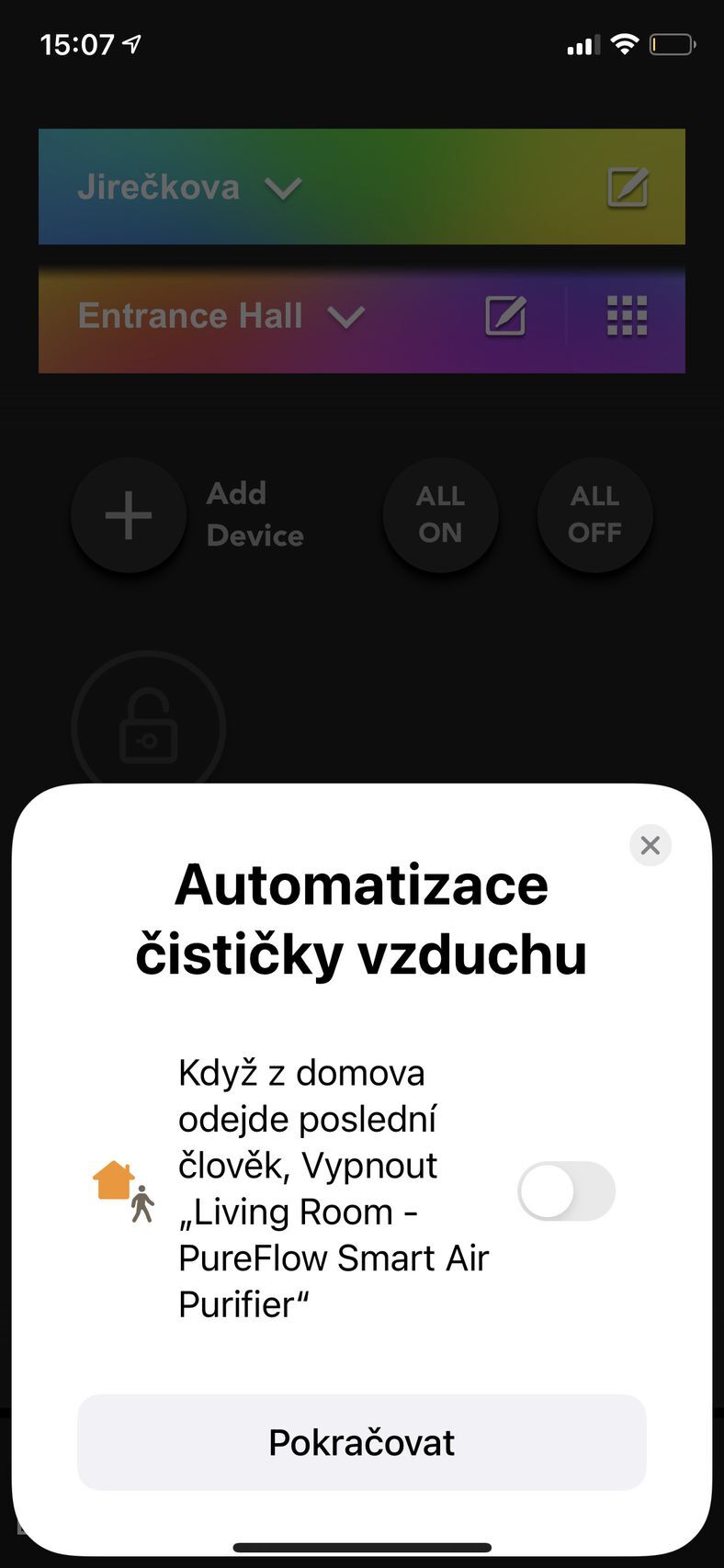Dismiss the automation popup with the X
The width and height of the screenshot is (724, 1568).
pos(650,845)
